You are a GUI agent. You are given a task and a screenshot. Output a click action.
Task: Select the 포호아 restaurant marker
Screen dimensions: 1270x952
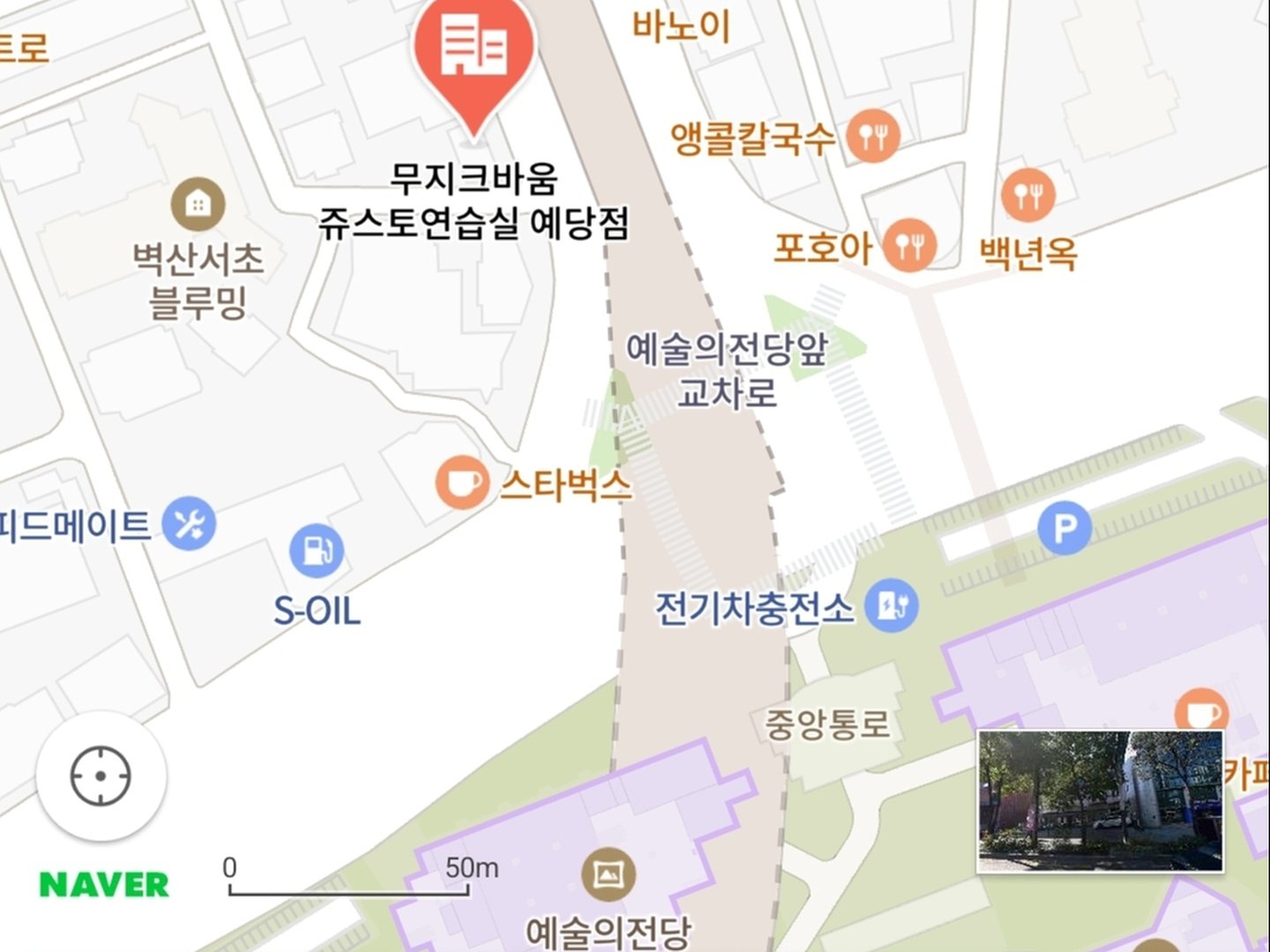[909, 244]
